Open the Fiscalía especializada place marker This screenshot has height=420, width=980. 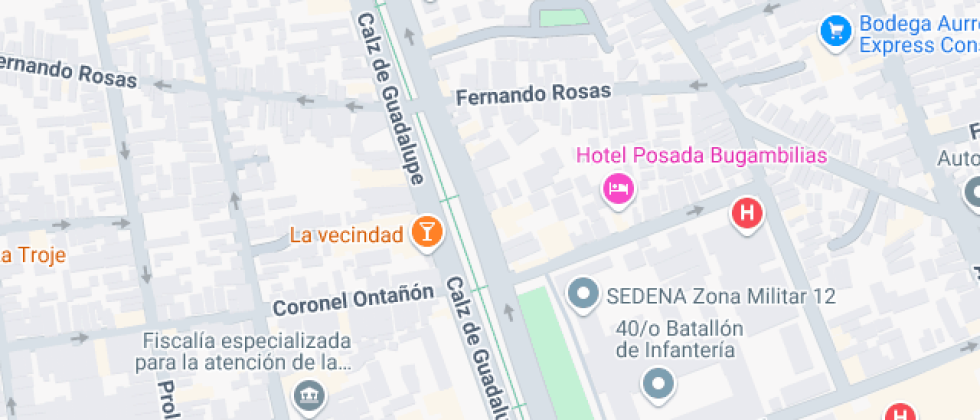[310, 396]
